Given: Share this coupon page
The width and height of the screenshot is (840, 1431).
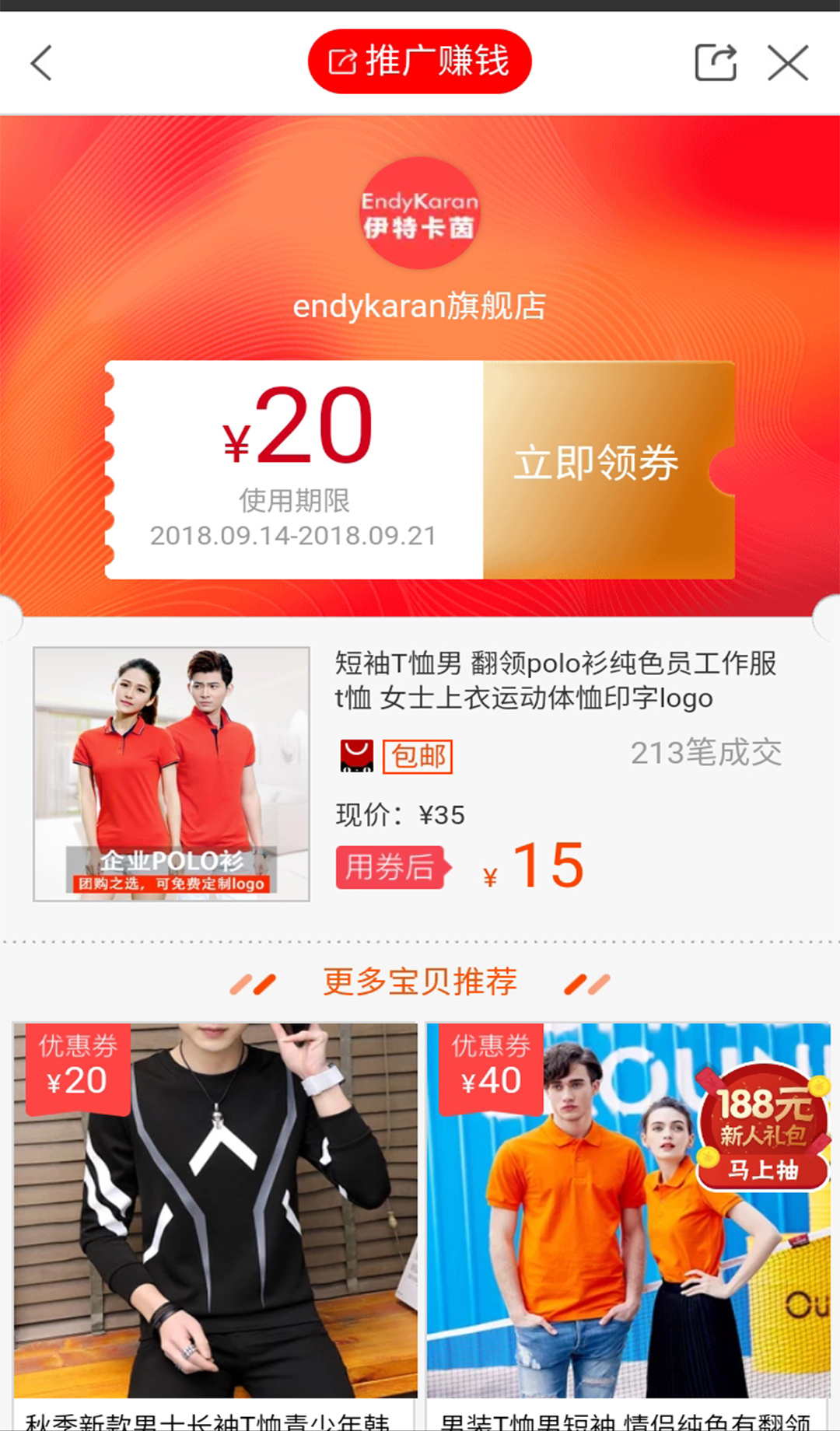Looking at the screenshot, I should pos(715,63).
